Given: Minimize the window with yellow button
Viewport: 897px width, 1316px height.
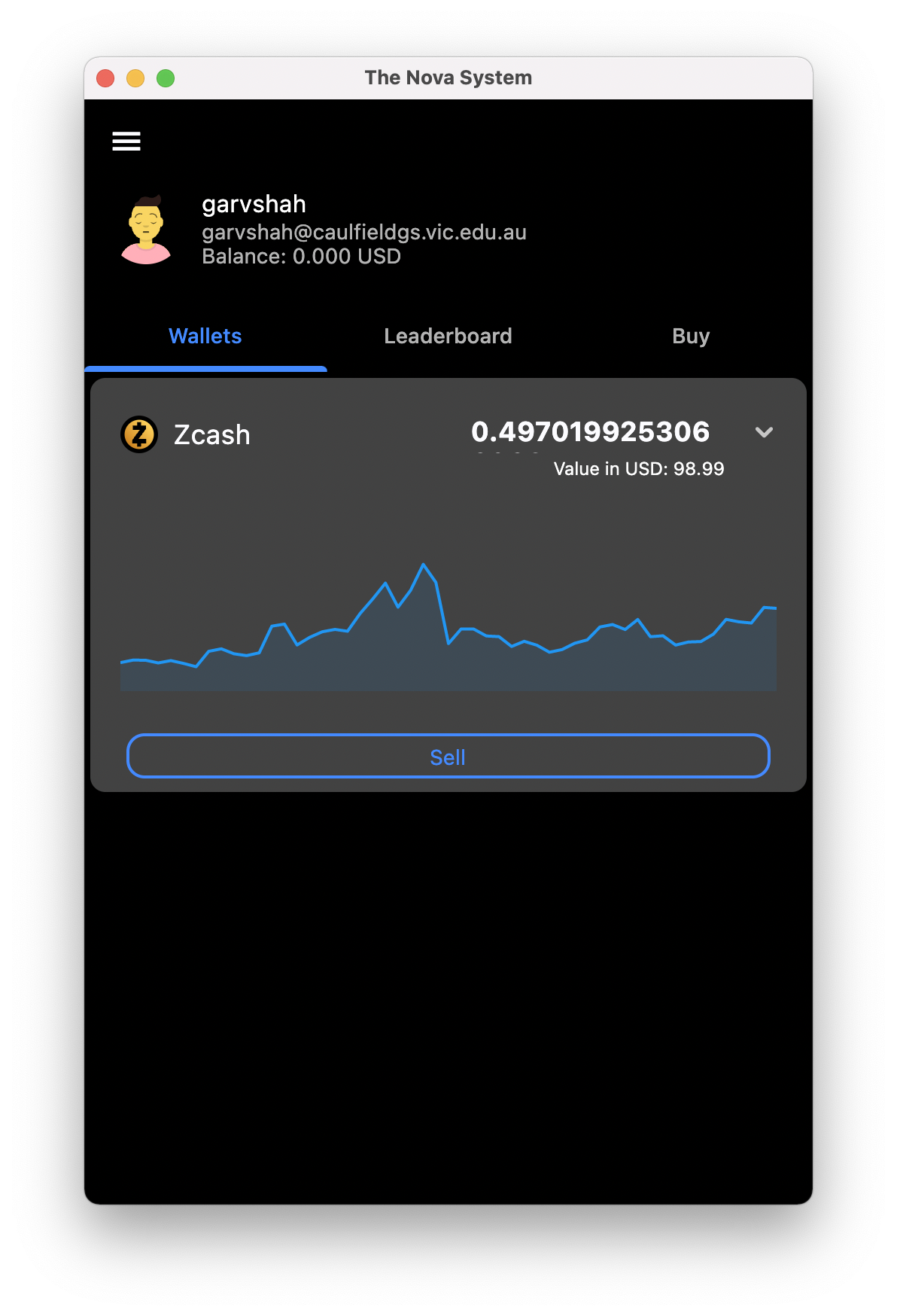Looking at the screenshot, I should tap(135, 78).
